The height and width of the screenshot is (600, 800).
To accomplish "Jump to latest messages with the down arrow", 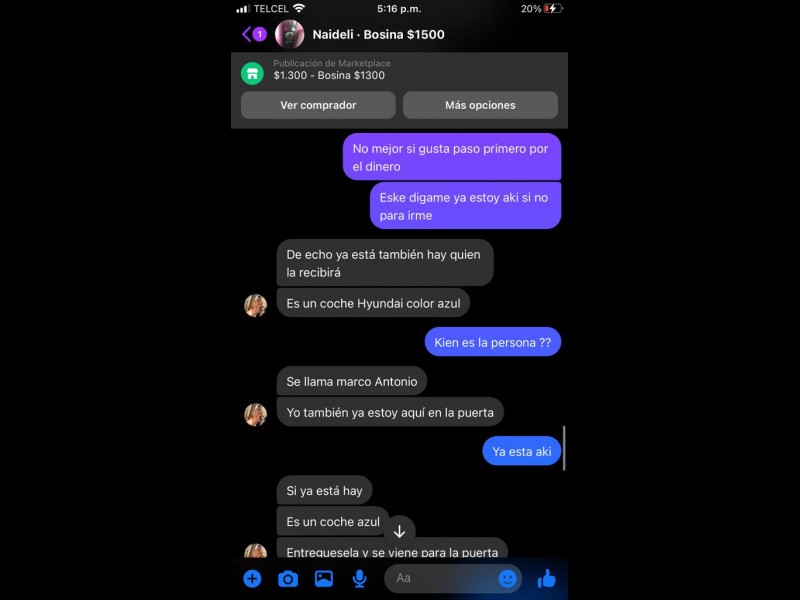I will pos(399,531).
